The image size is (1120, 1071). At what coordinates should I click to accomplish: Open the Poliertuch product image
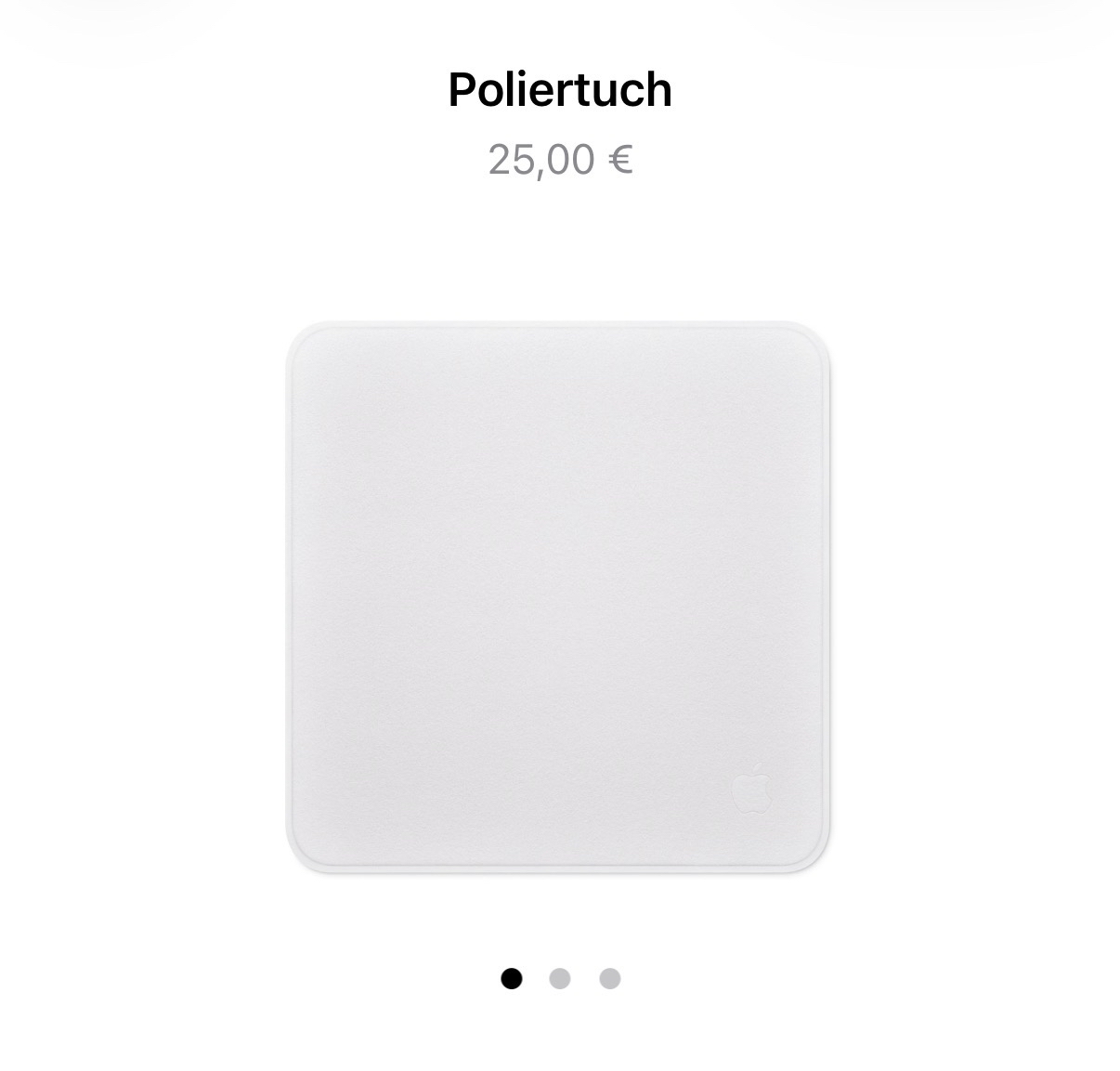click(x=558, y=597)
